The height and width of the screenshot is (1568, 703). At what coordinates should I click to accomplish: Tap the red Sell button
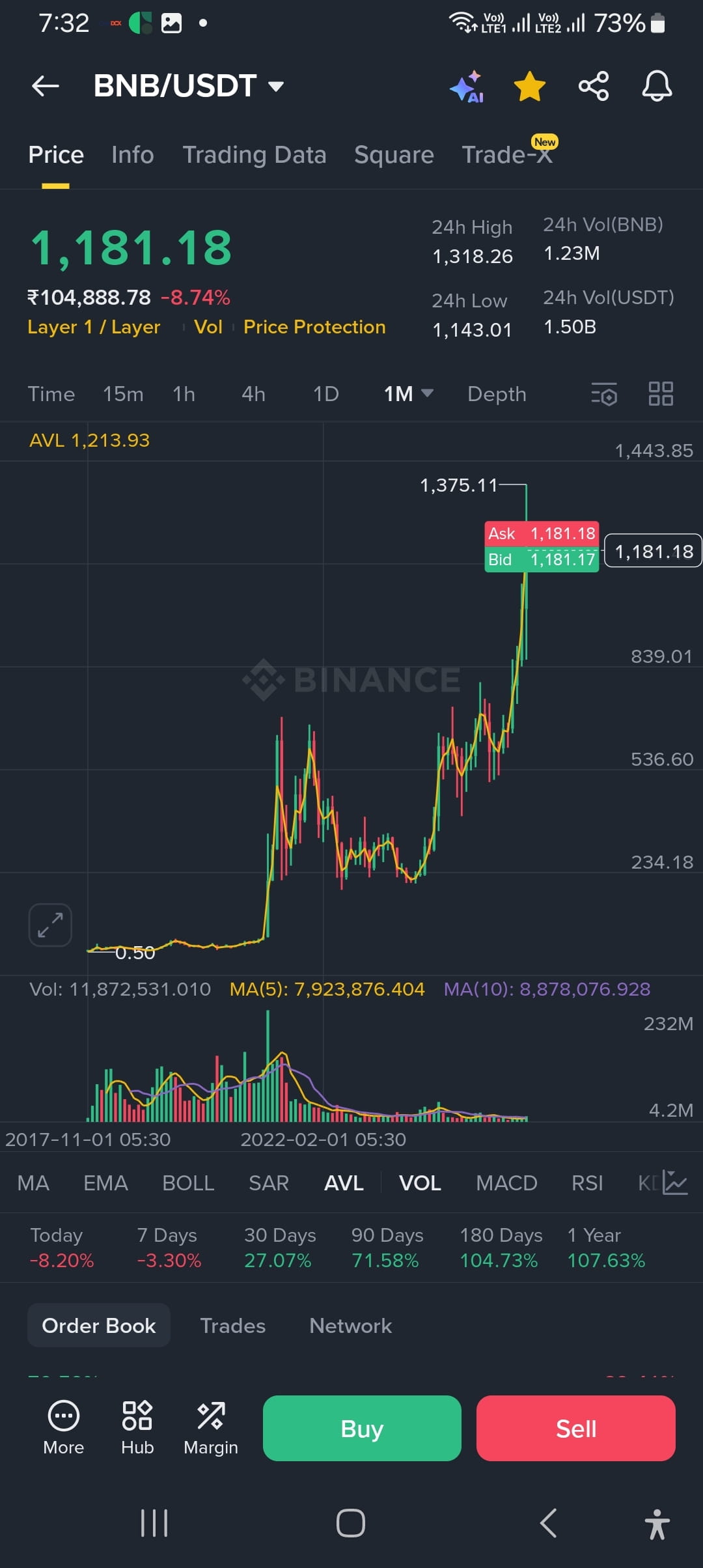pyautogui.click(x=575, y=1428)
